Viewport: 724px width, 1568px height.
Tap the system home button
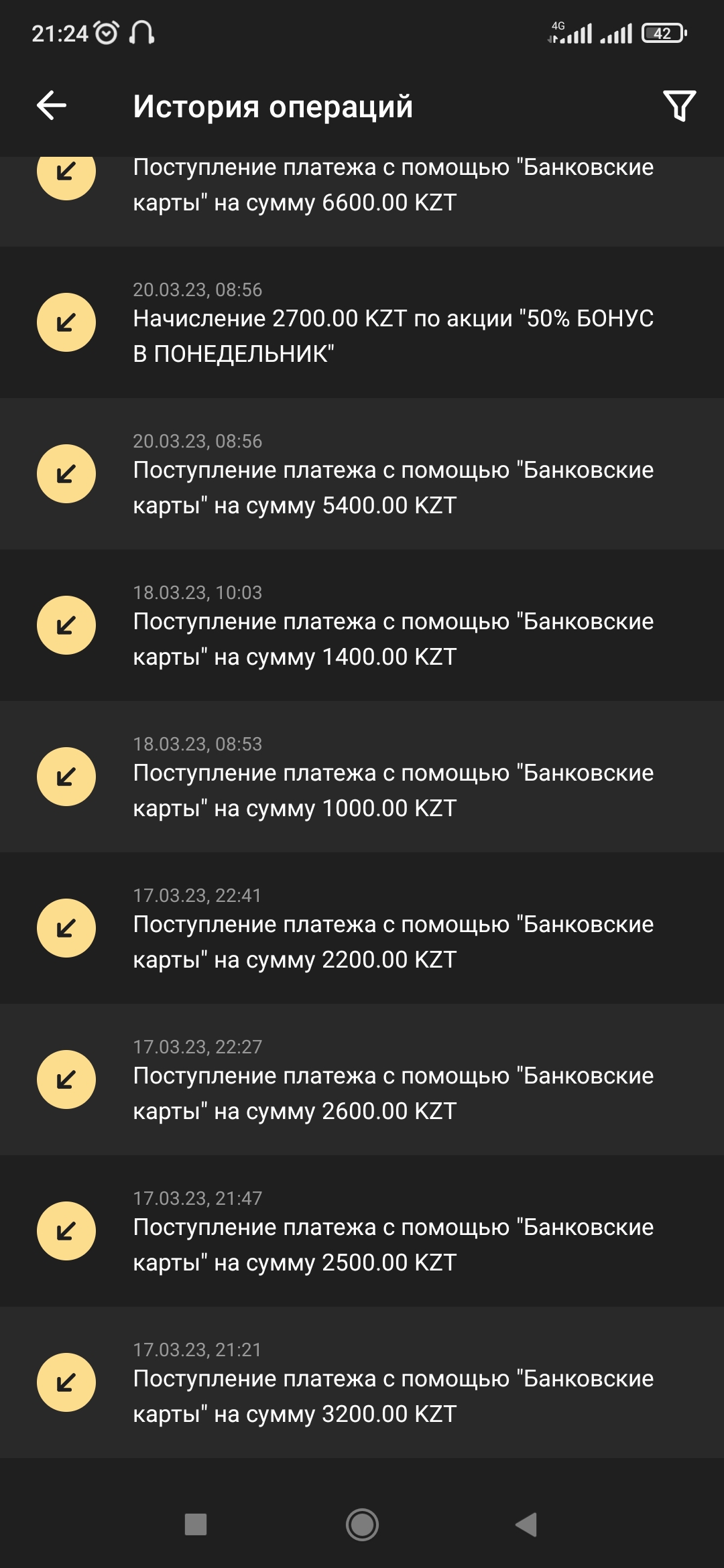click(x=362, y=1524)
